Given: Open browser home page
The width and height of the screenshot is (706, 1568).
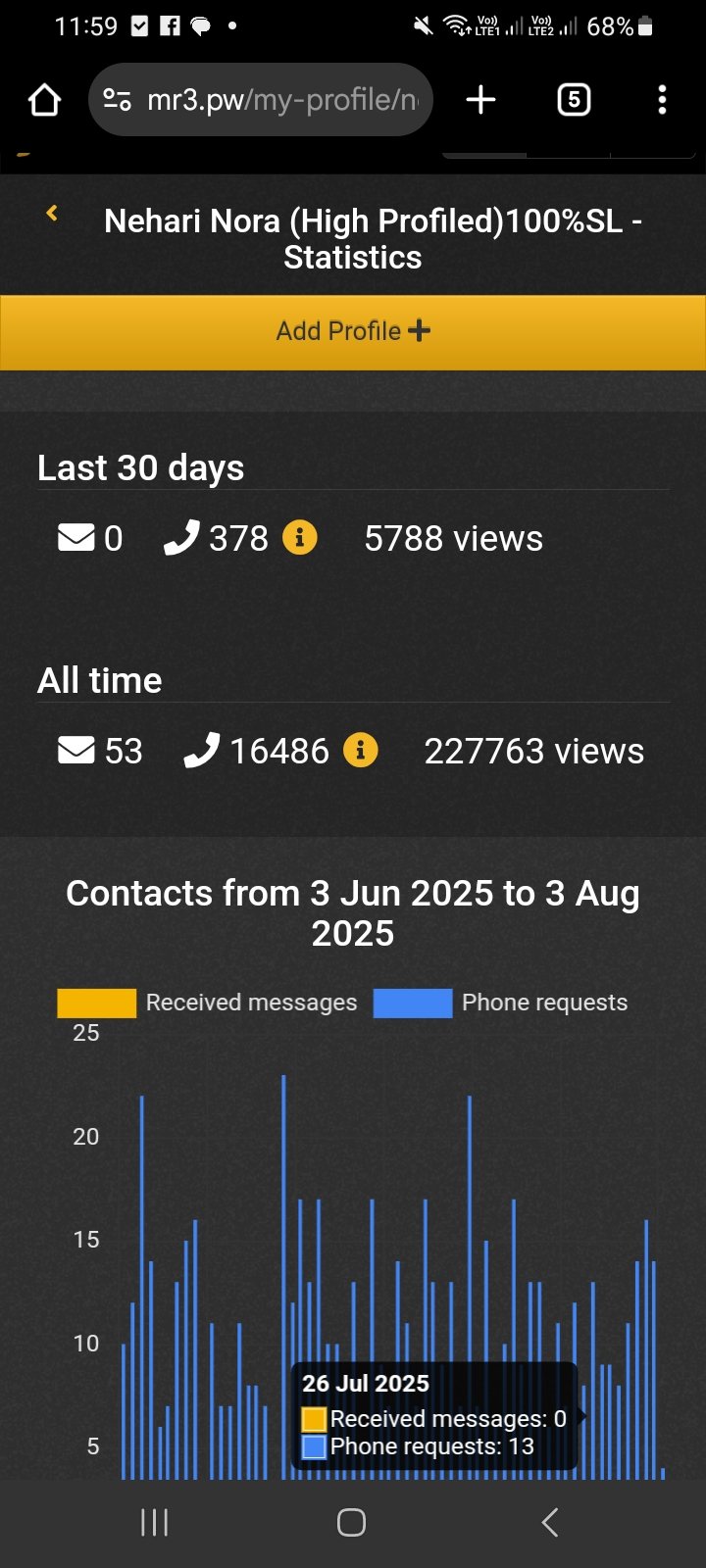Looking at the screenshot, I should point(45,100).
